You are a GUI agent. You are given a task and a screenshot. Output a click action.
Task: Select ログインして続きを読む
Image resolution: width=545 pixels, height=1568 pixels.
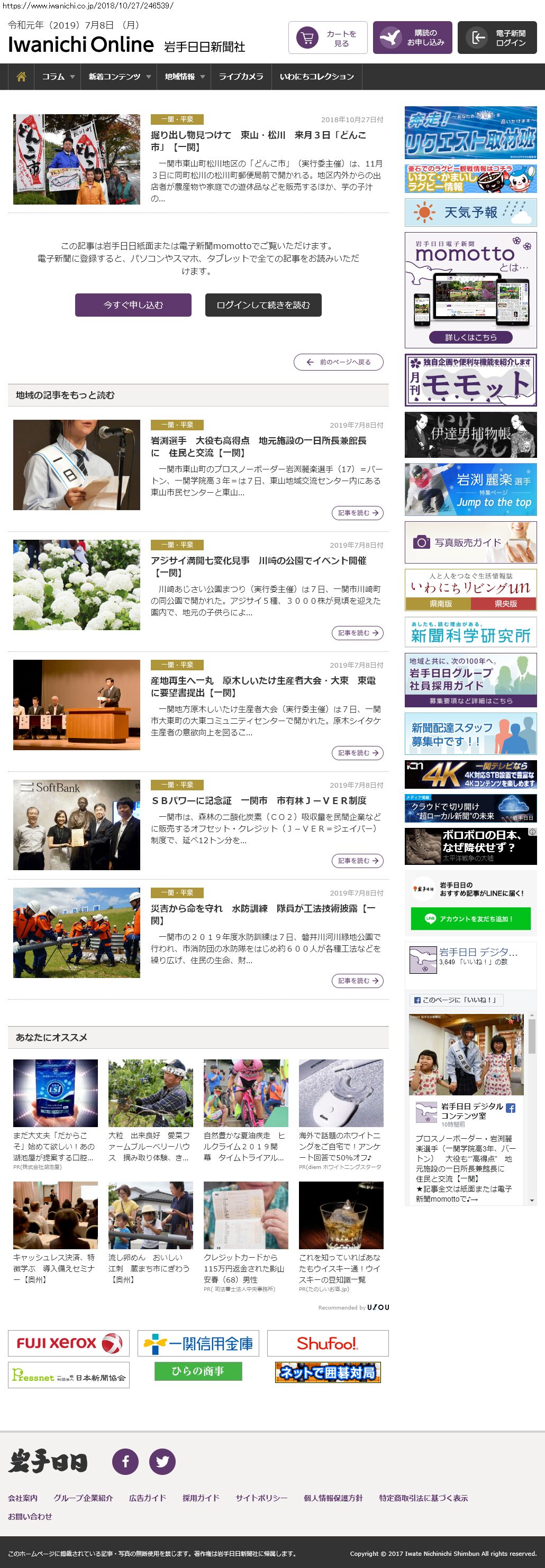pyautogui.click(x=263, y=305)
